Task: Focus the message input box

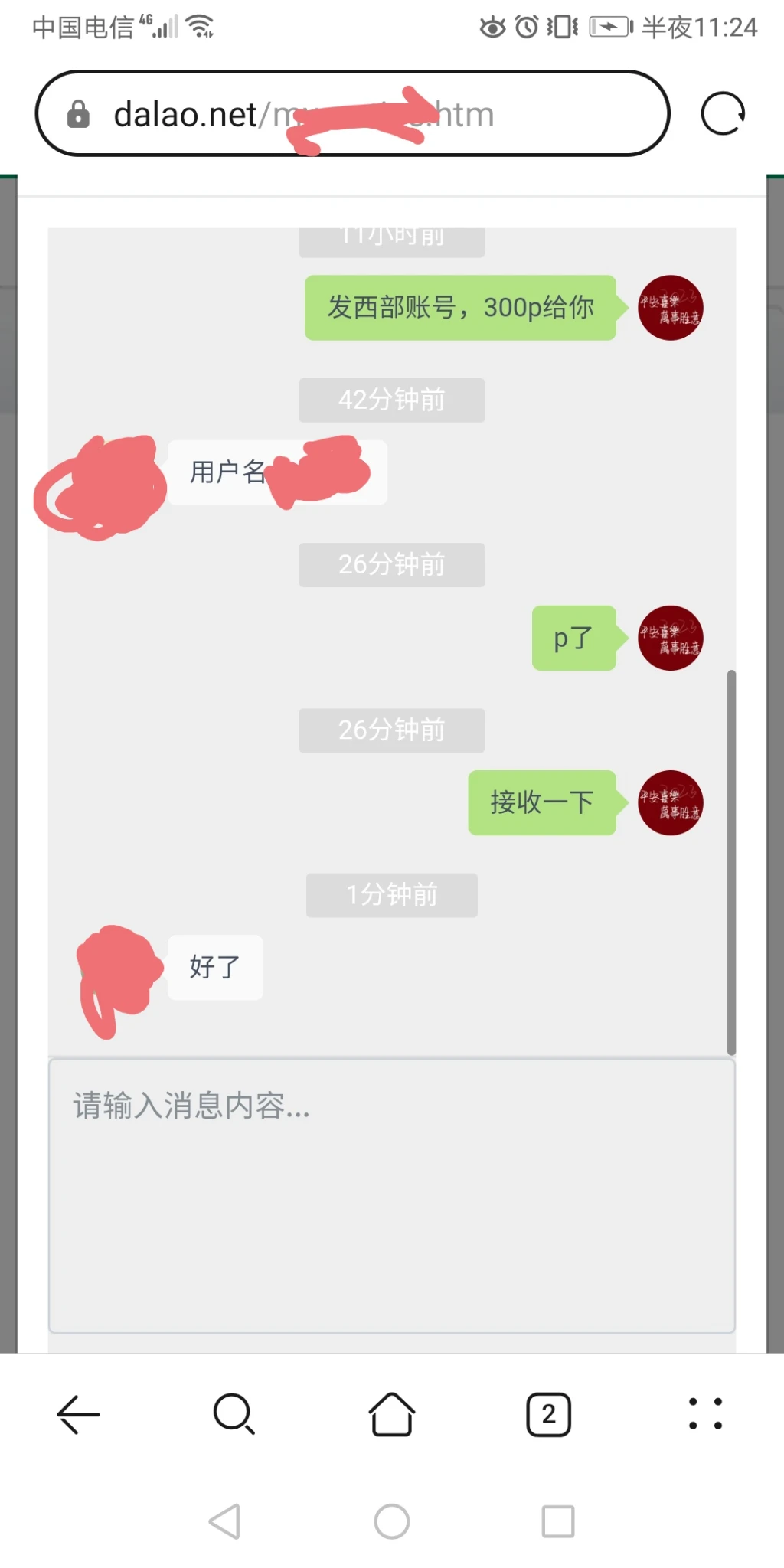Action: point(391,1194)
